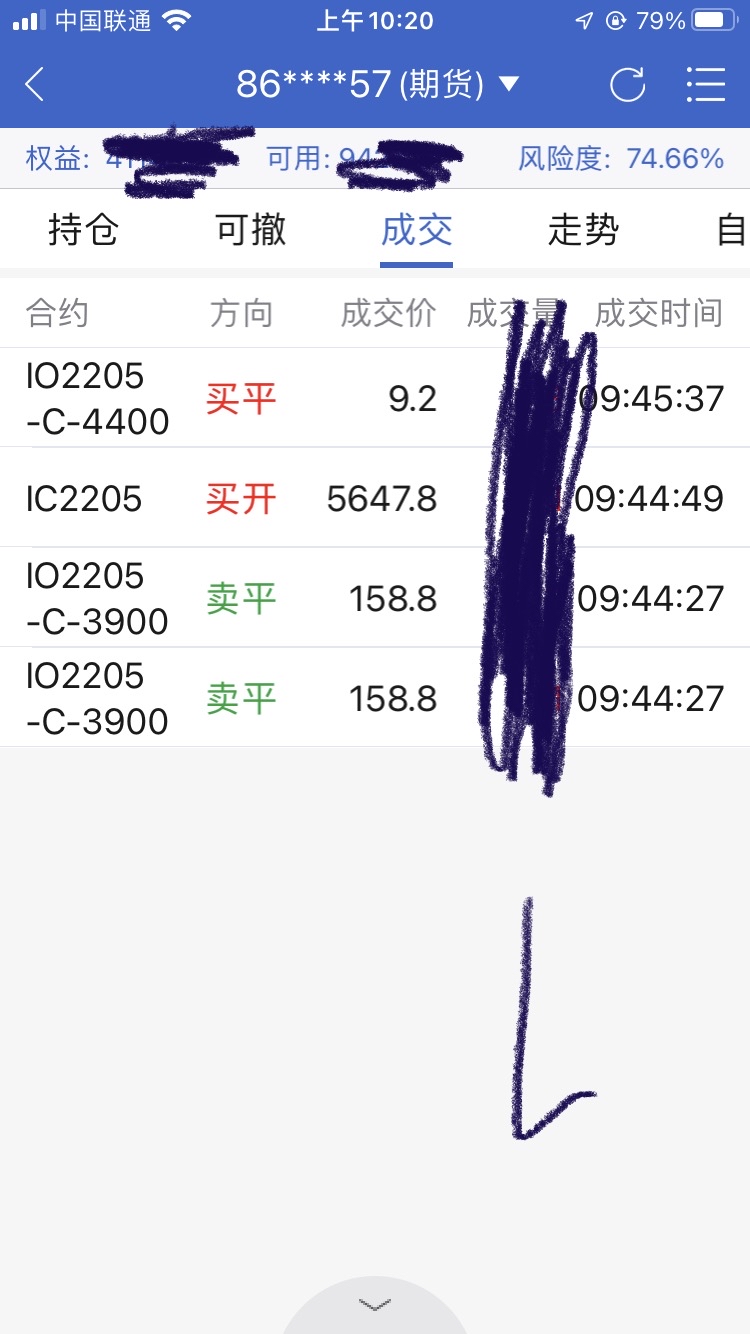Open the list menu icon
This screenshot has height=1334, width=750.
706,85
